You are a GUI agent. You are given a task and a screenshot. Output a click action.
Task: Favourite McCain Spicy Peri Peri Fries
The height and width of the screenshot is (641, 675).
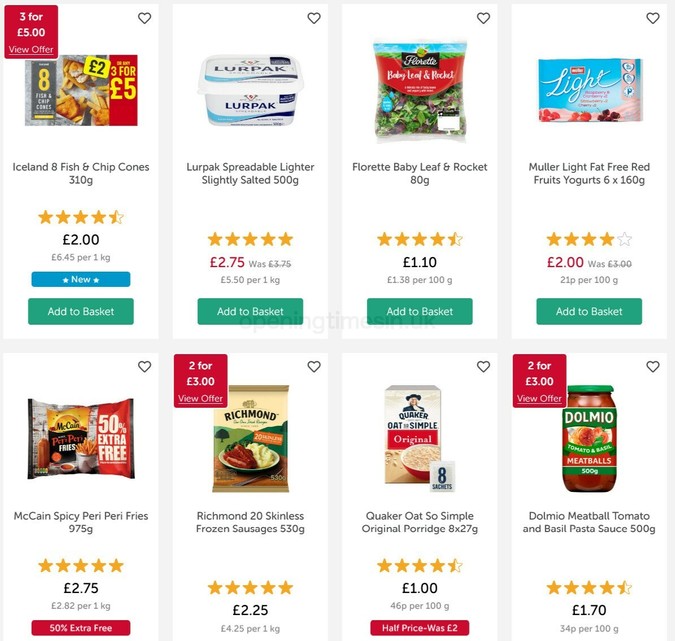144,367
